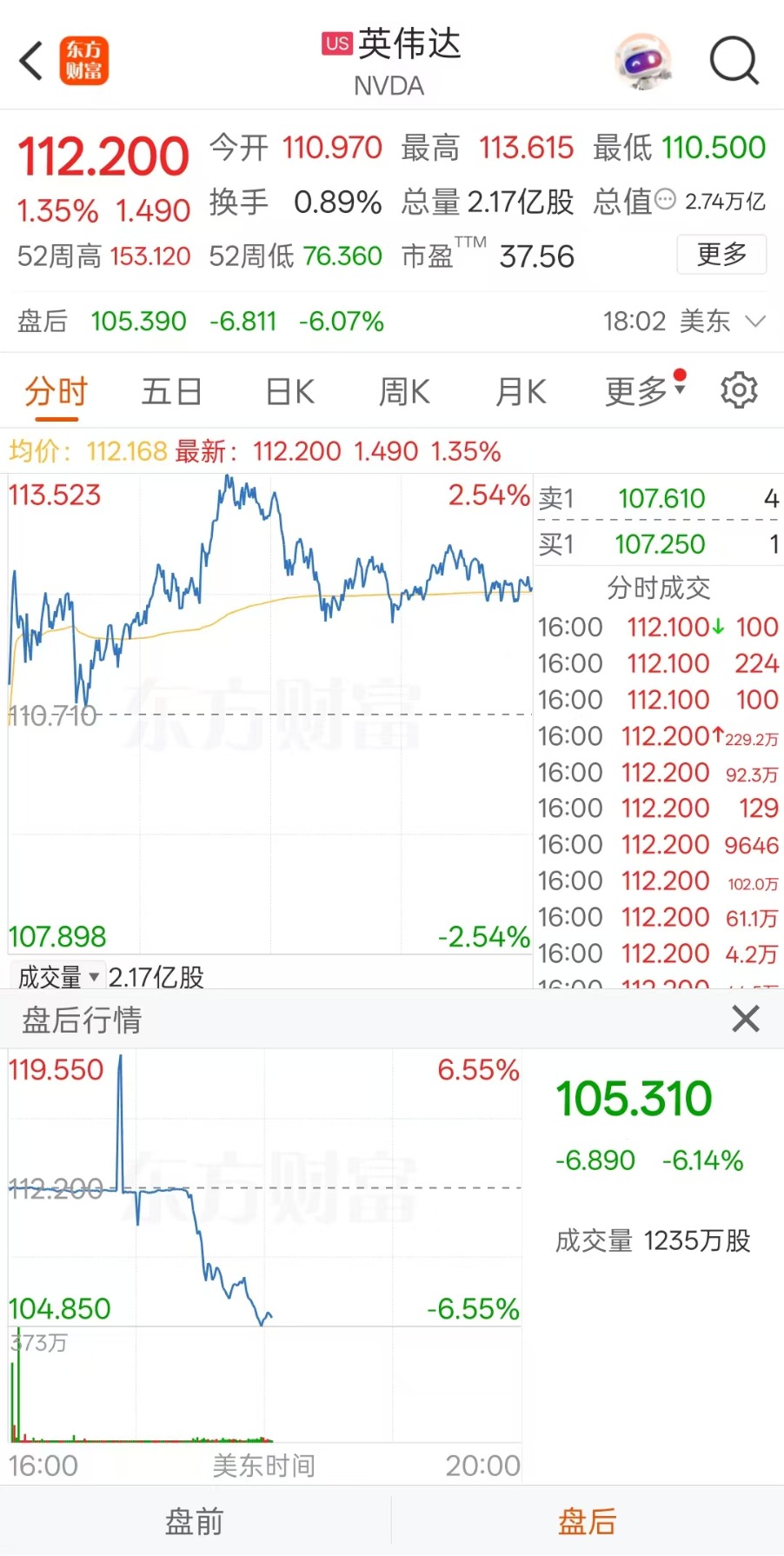
Task: Go back using the top-left arrow
Action: 31,61
